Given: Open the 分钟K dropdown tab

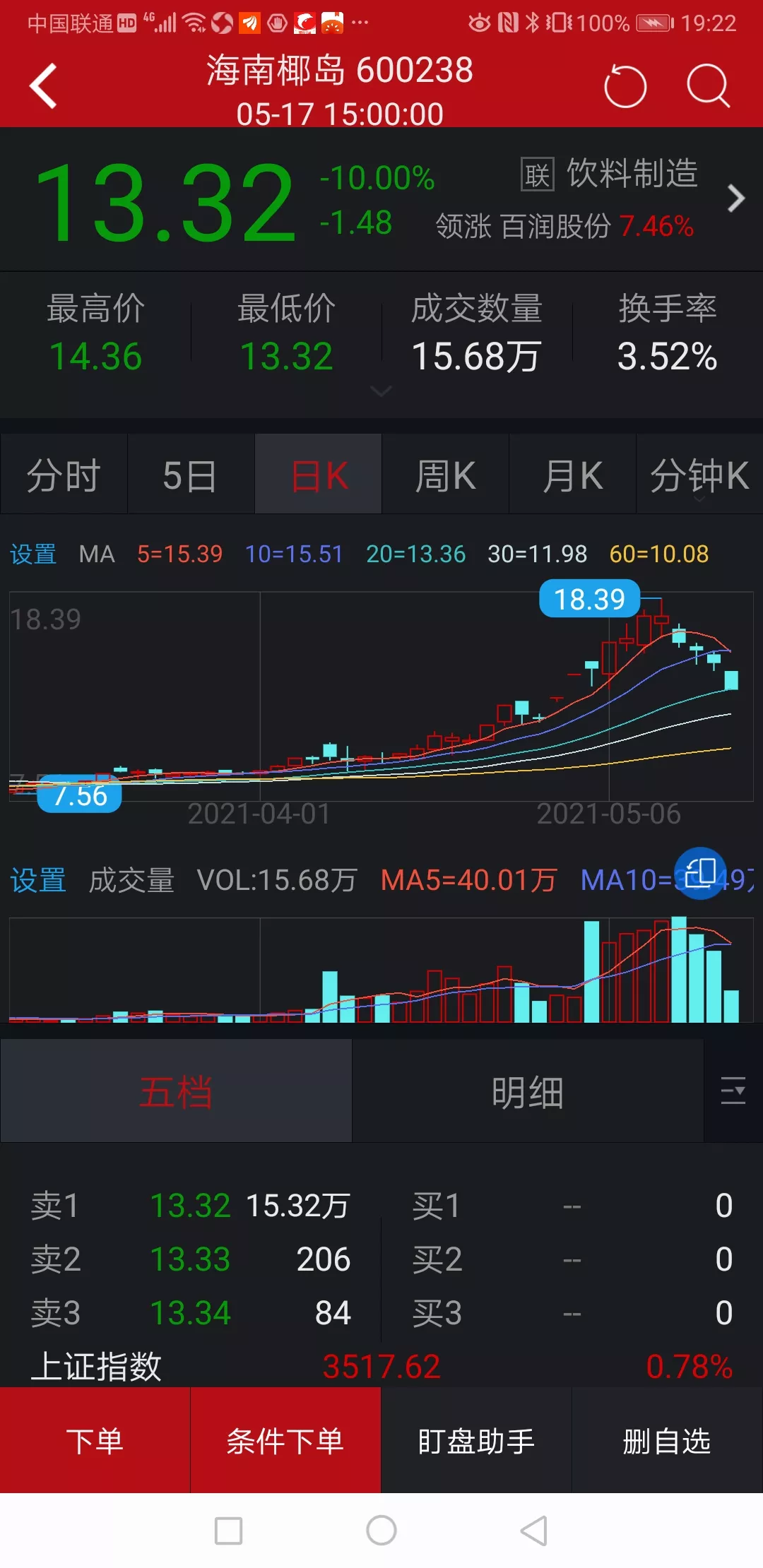Looking at the screenshot, I should click(699, 475).
